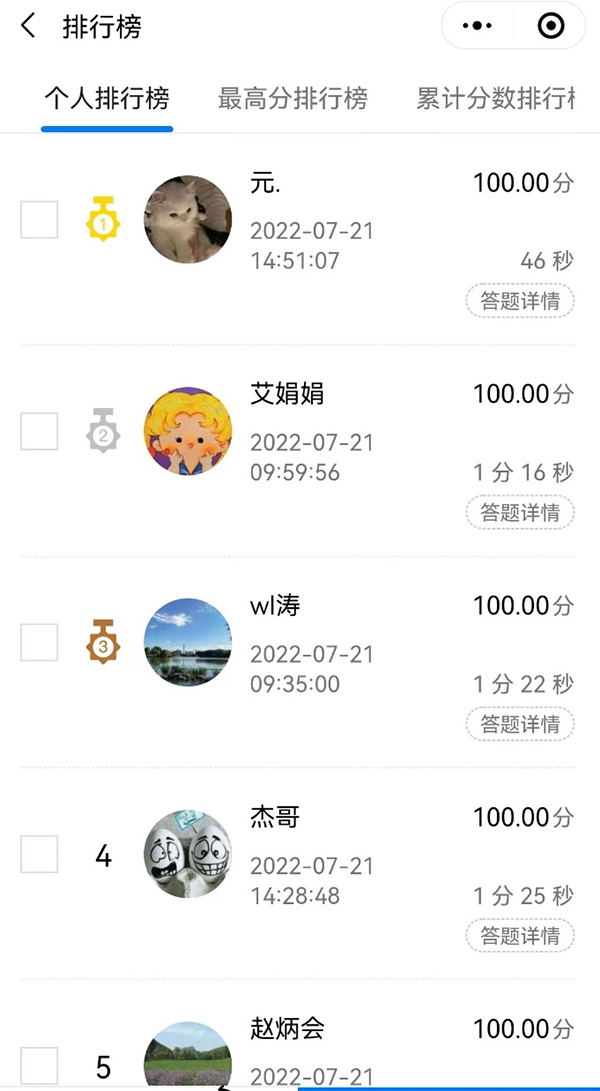Image resolution: width=600 pixels, height=1091 pixels.
Task: Open the 累计分数排行榜 tab
Action: tap(495, 99)
